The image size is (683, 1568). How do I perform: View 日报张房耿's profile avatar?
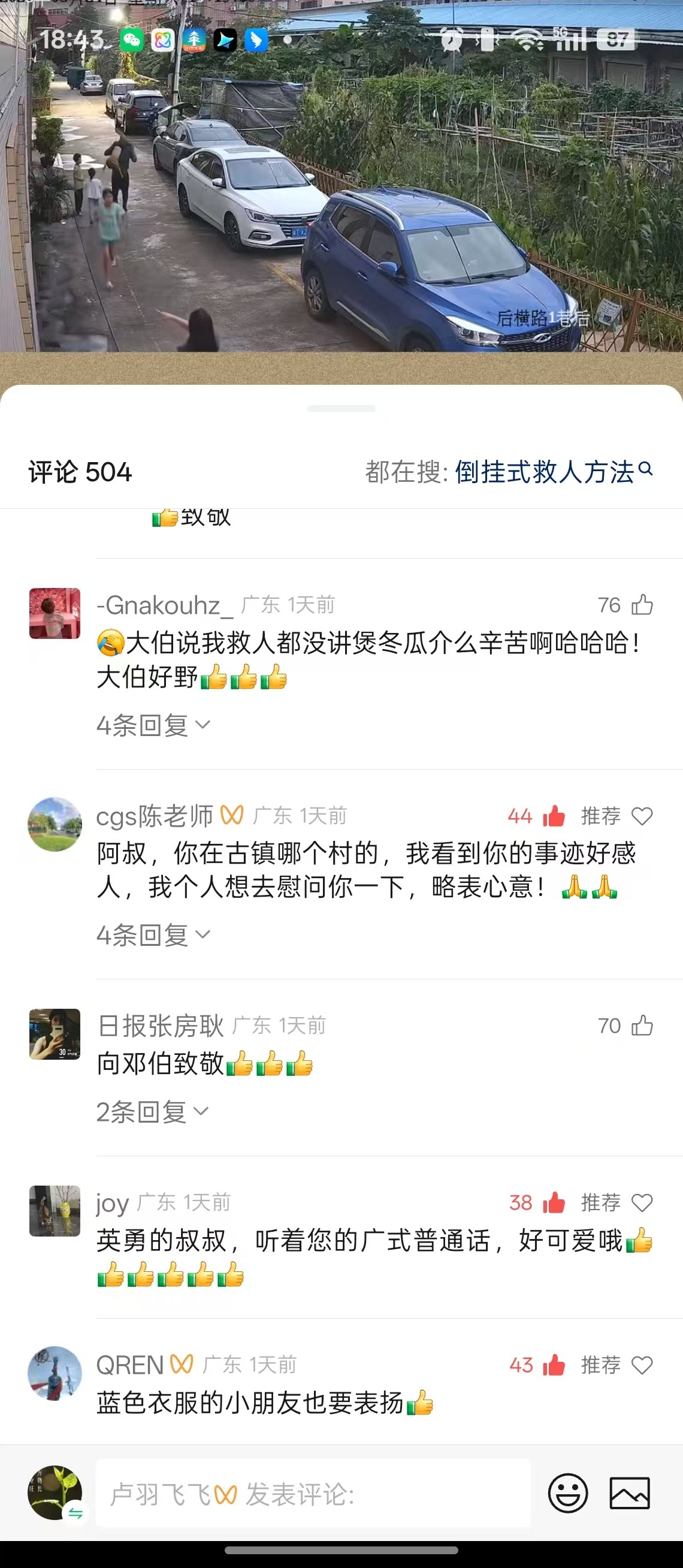pos(55,1033)
